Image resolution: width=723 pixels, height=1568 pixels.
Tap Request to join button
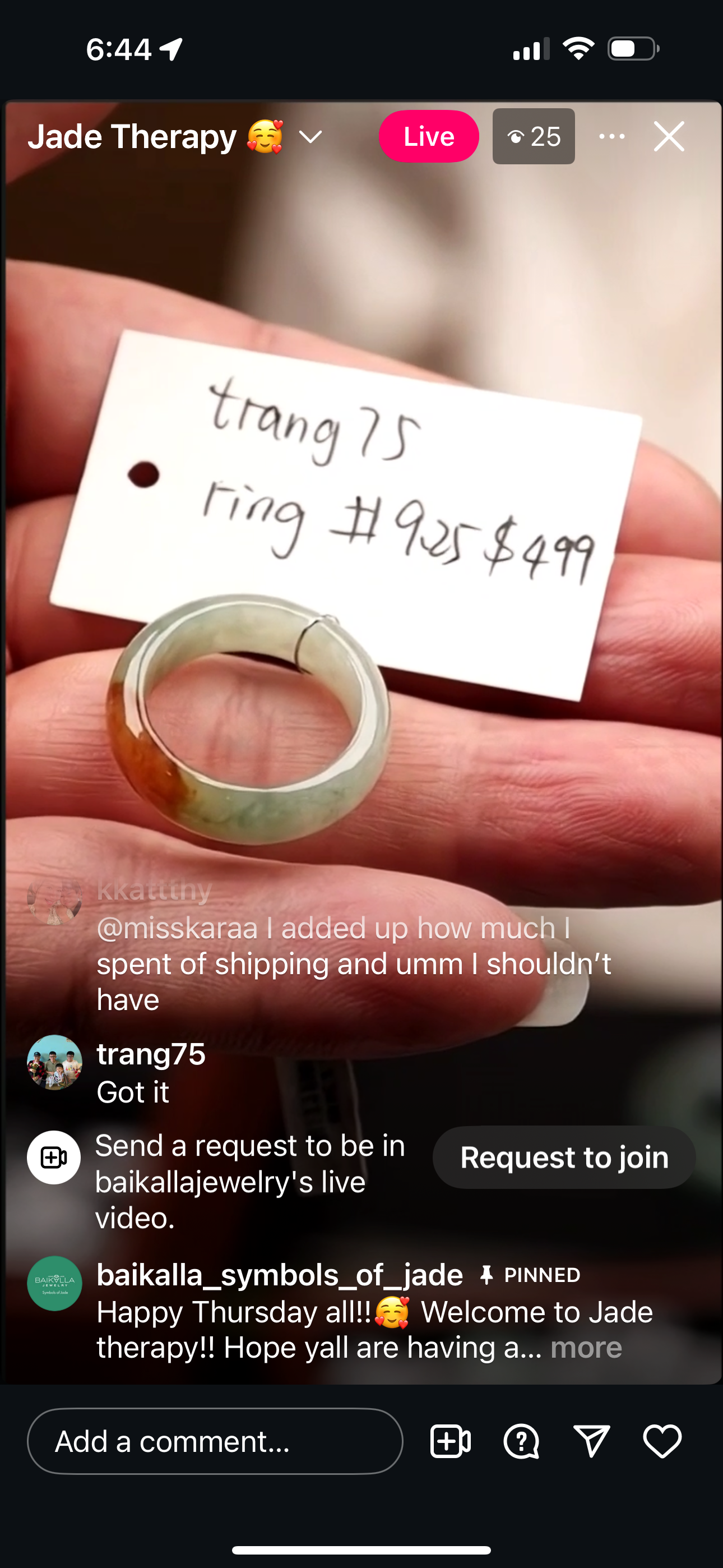(x=564, y=1157)
